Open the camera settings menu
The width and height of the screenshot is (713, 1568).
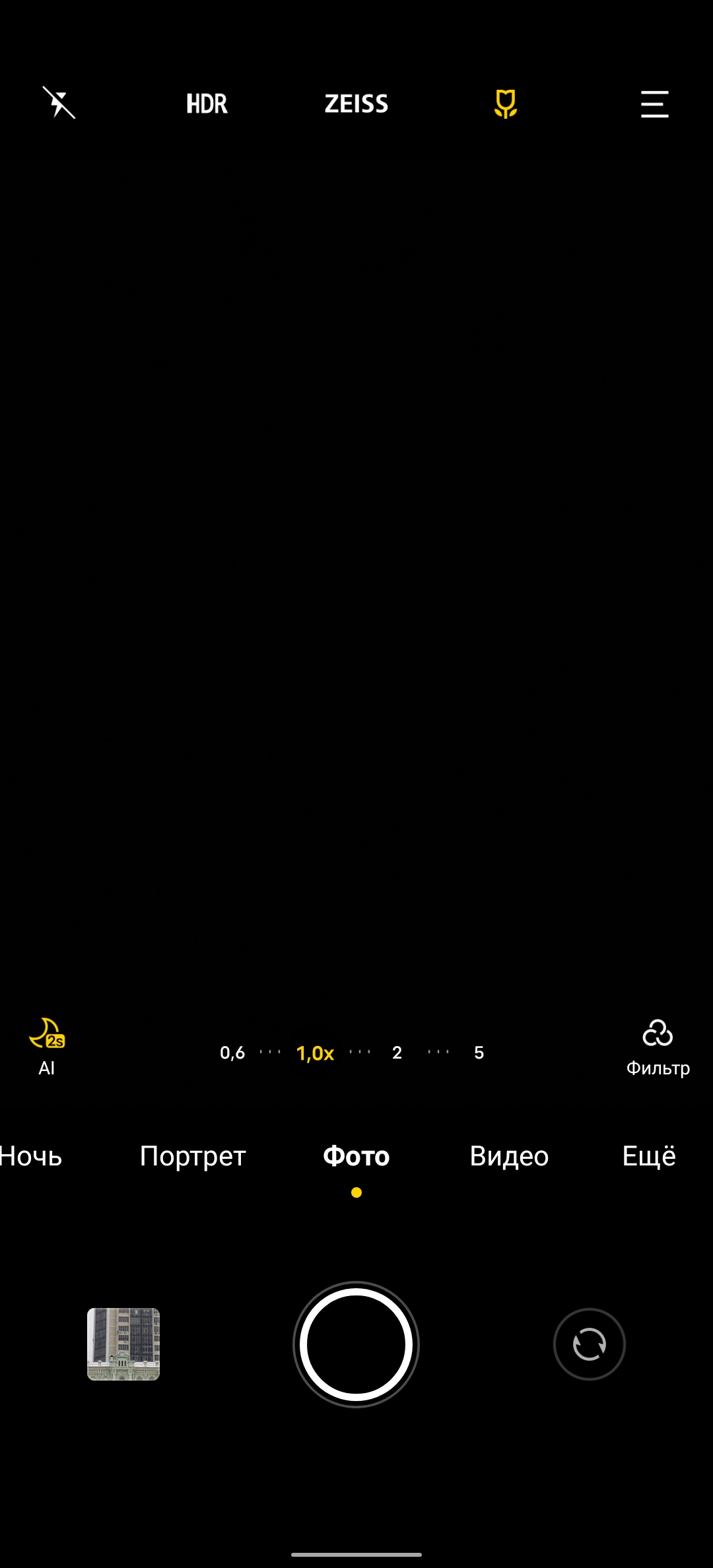pos(654,104)
